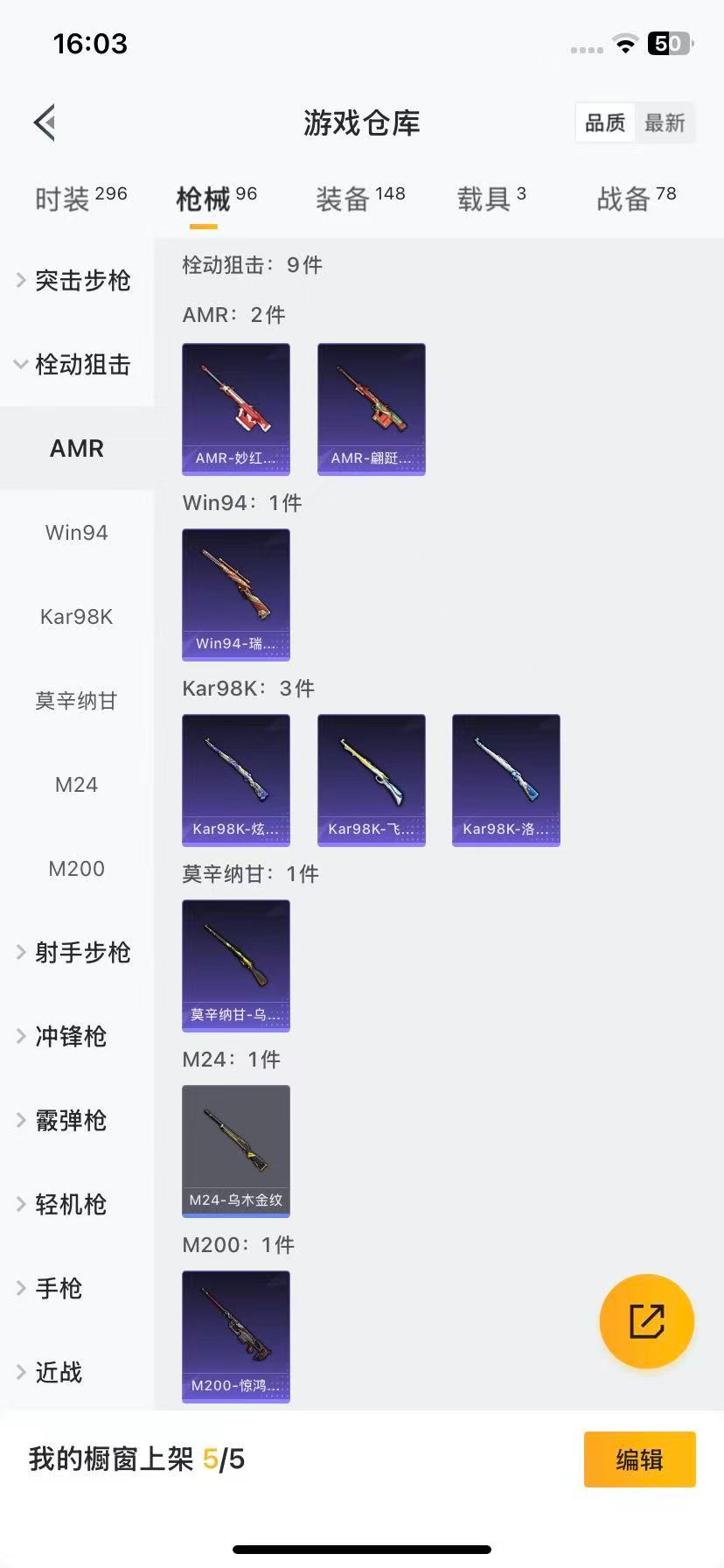
Task: View the AMR-妙红 weapon skin
Action: [235, 409]
